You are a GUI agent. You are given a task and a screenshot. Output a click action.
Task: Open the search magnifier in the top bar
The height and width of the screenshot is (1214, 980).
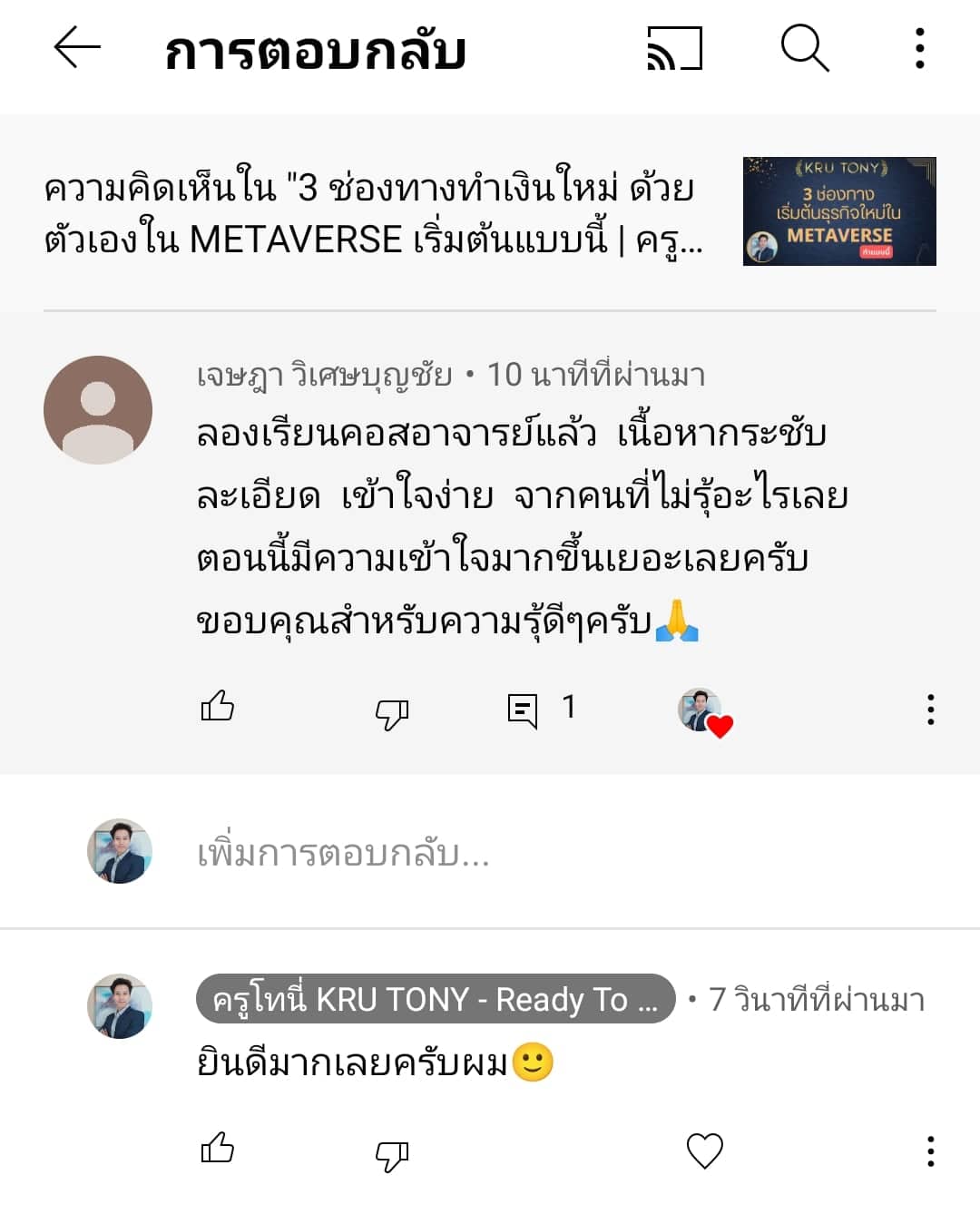pos(805,48)
